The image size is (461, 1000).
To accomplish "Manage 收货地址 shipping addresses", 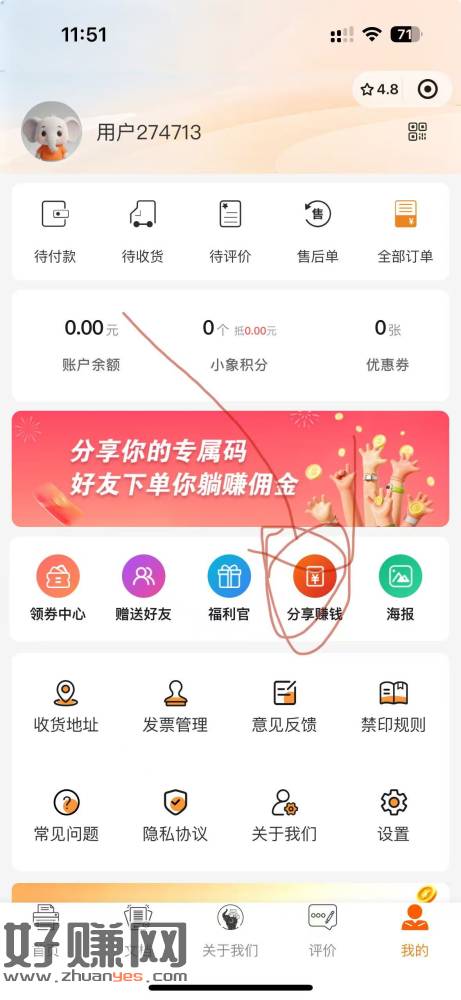I will (66, 707).
